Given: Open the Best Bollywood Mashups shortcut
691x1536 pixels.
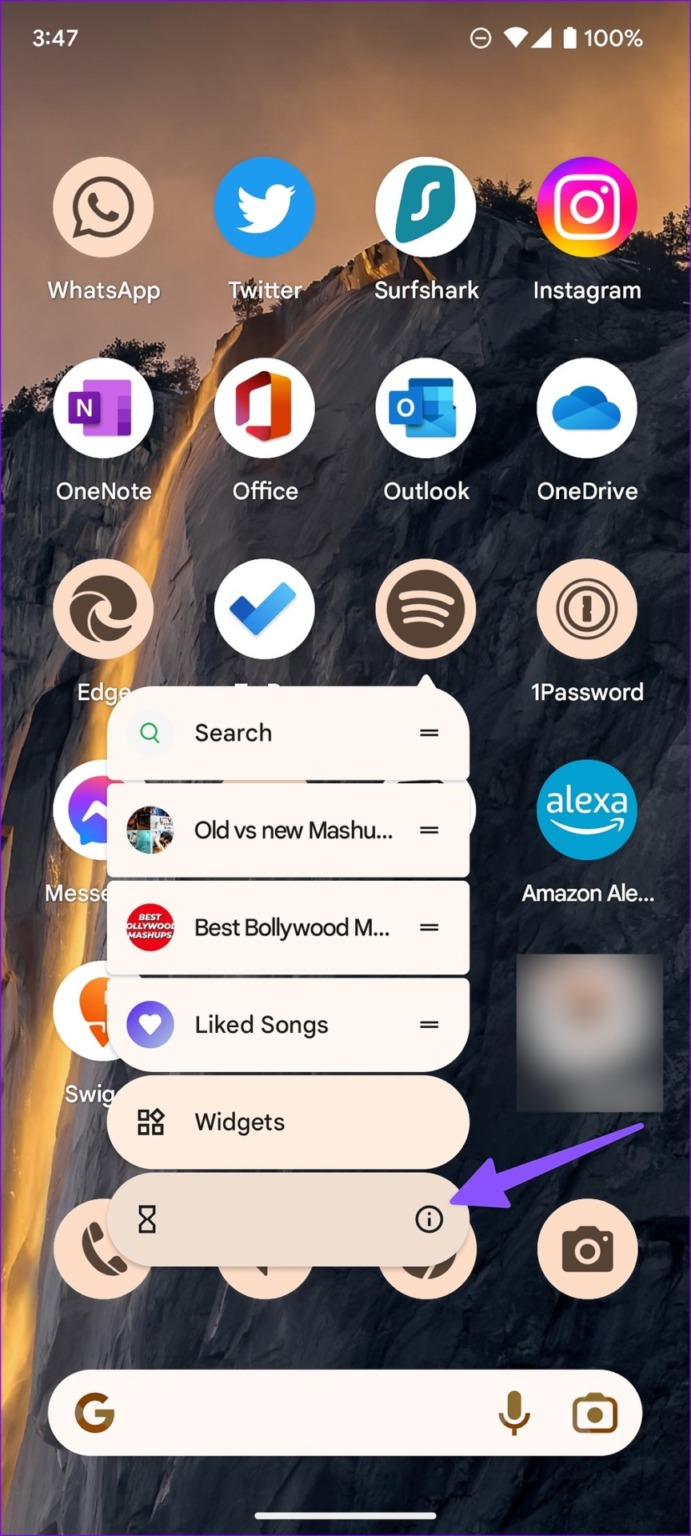Looking at the screenshot, I should (x=288, y=928).
